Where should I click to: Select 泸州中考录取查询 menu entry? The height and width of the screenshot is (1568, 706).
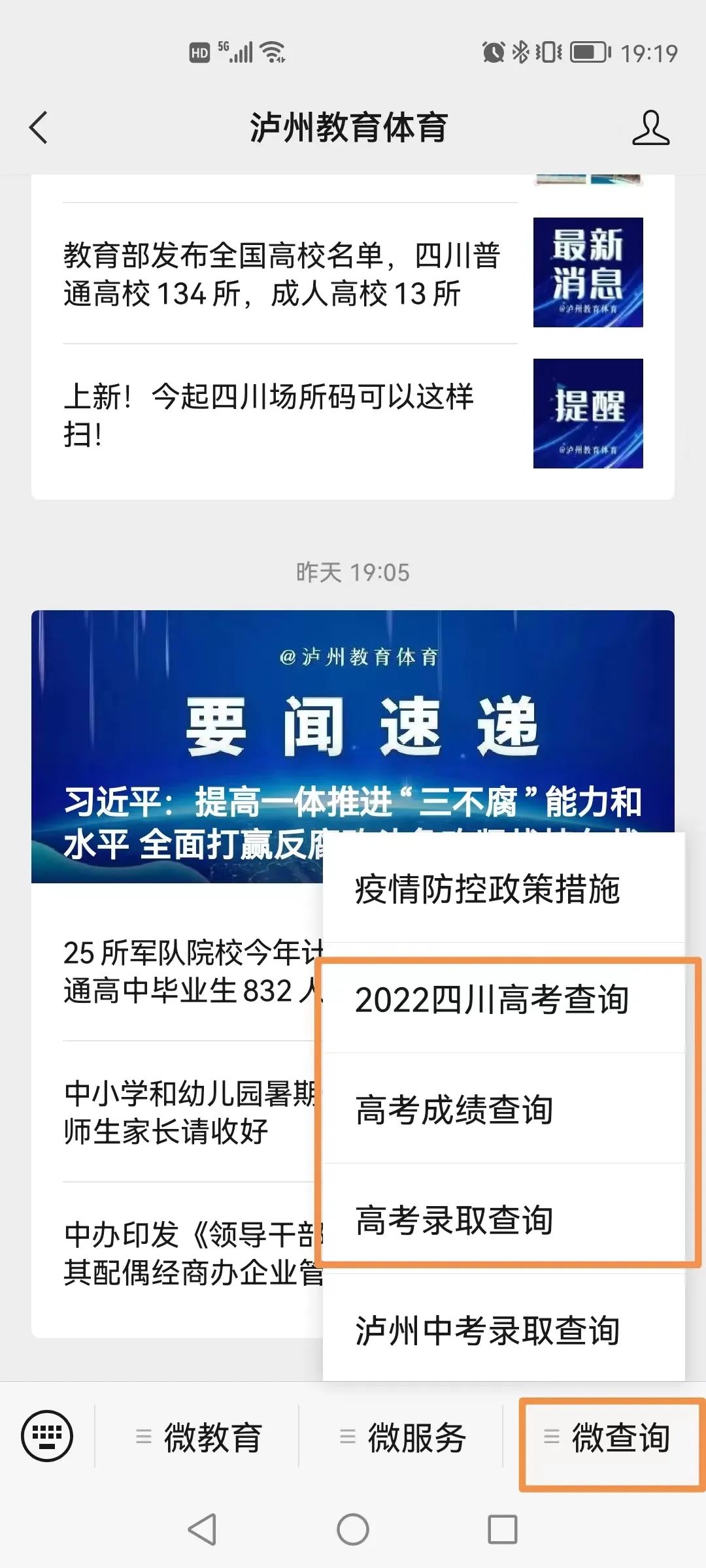(487, 1330)
